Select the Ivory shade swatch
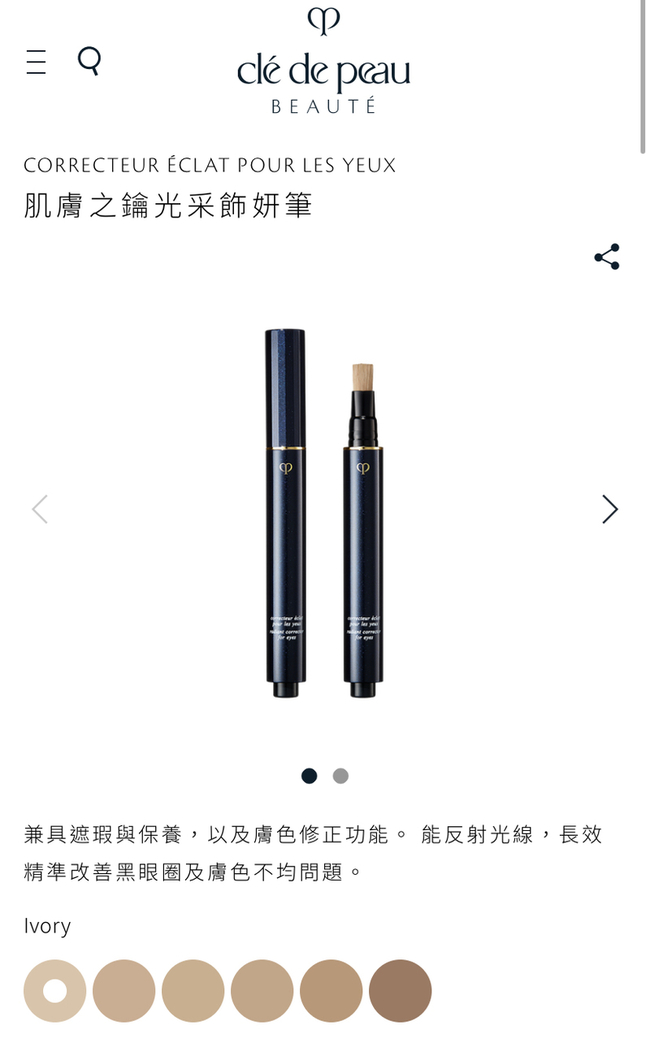The image size is (650, 1060). pos(55,990)
